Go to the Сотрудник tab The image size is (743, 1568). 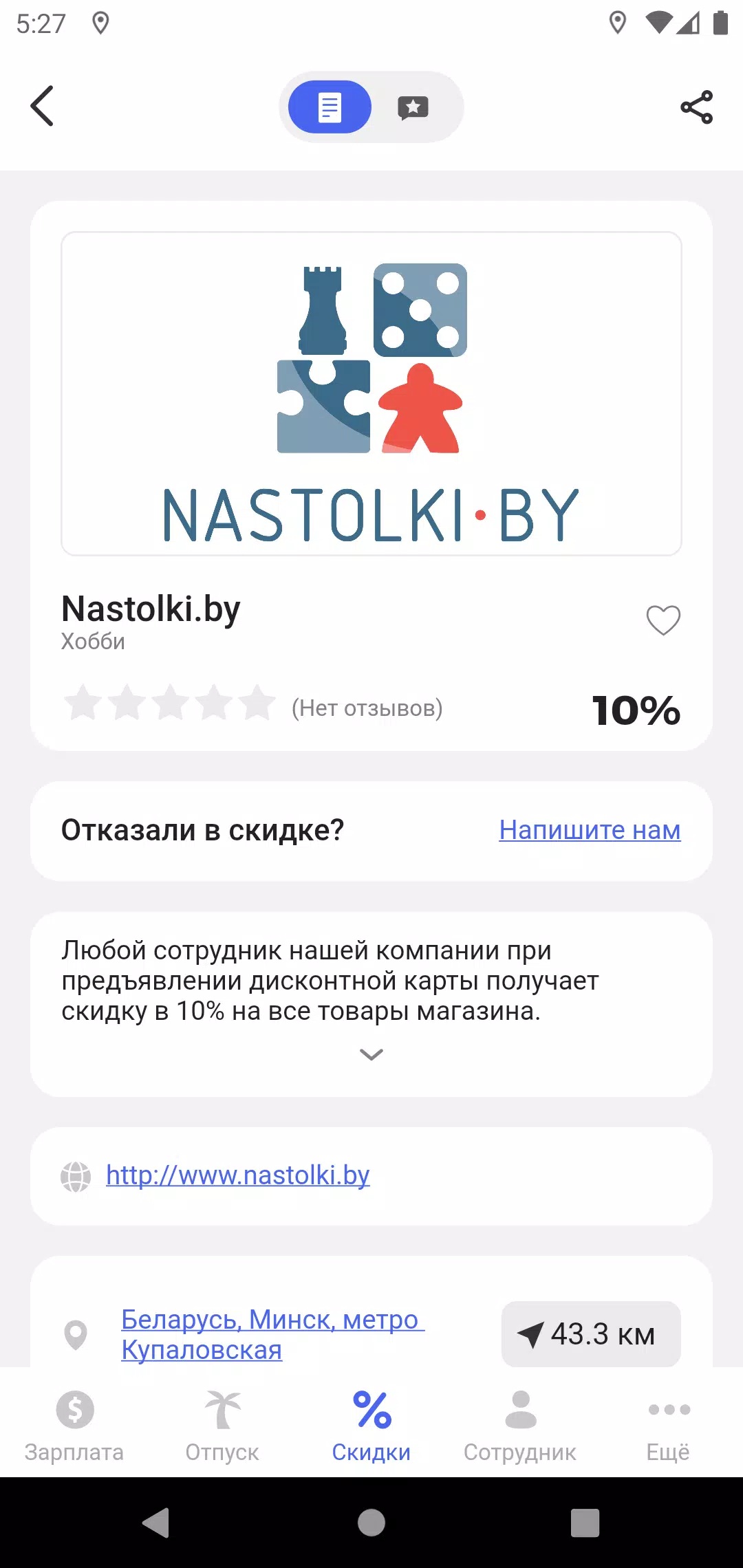click(x=520, y=1425)
